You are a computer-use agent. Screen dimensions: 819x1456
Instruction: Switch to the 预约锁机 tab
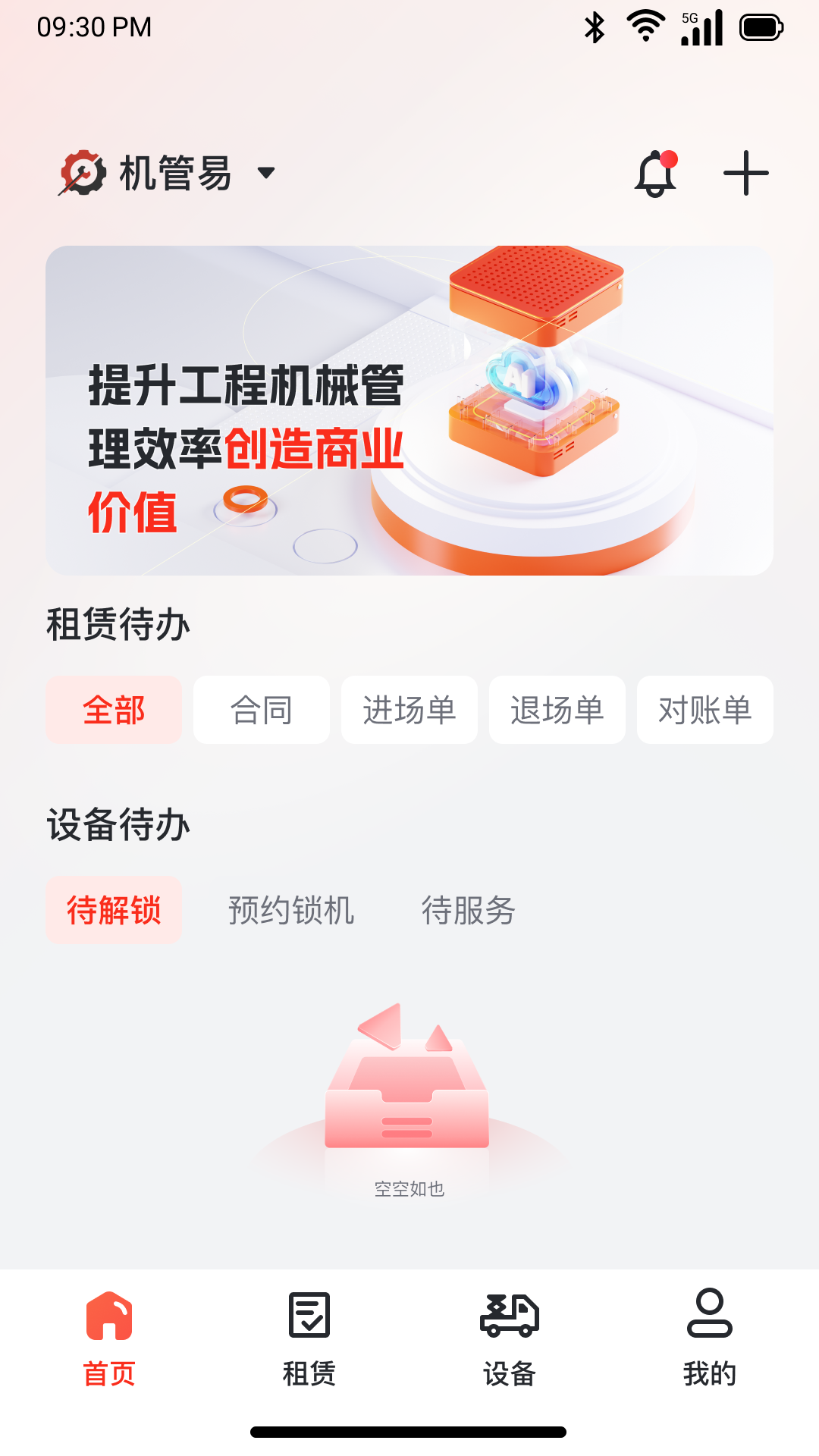tap(291, 910)
